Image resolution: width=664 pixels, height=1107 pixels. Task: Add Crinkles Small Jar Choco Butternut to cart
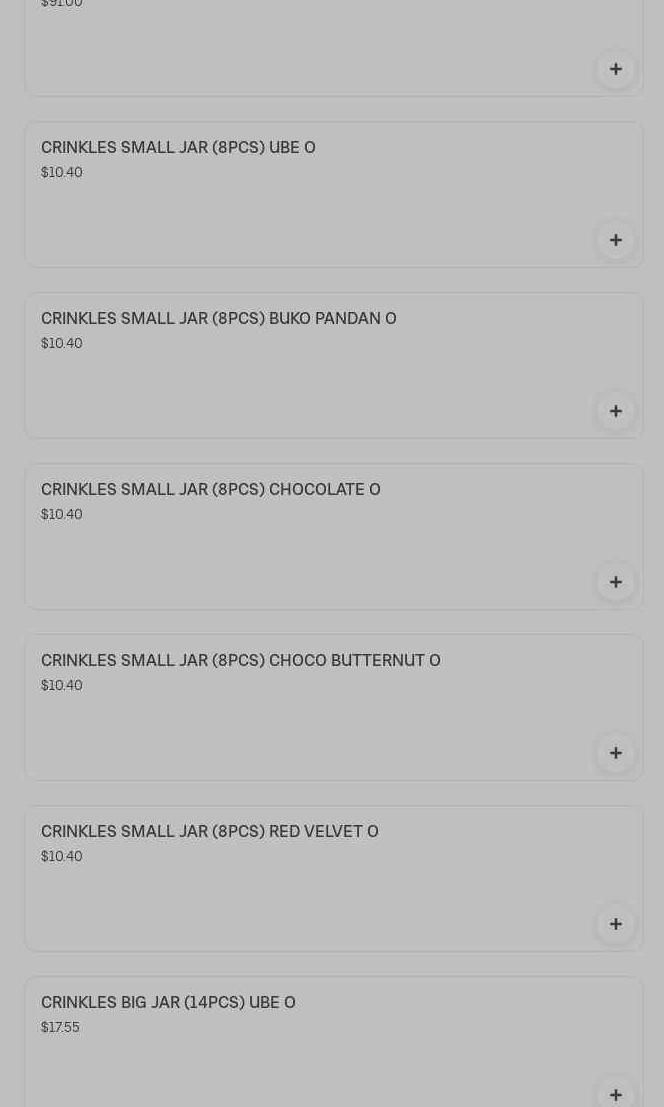pos(616,753)
